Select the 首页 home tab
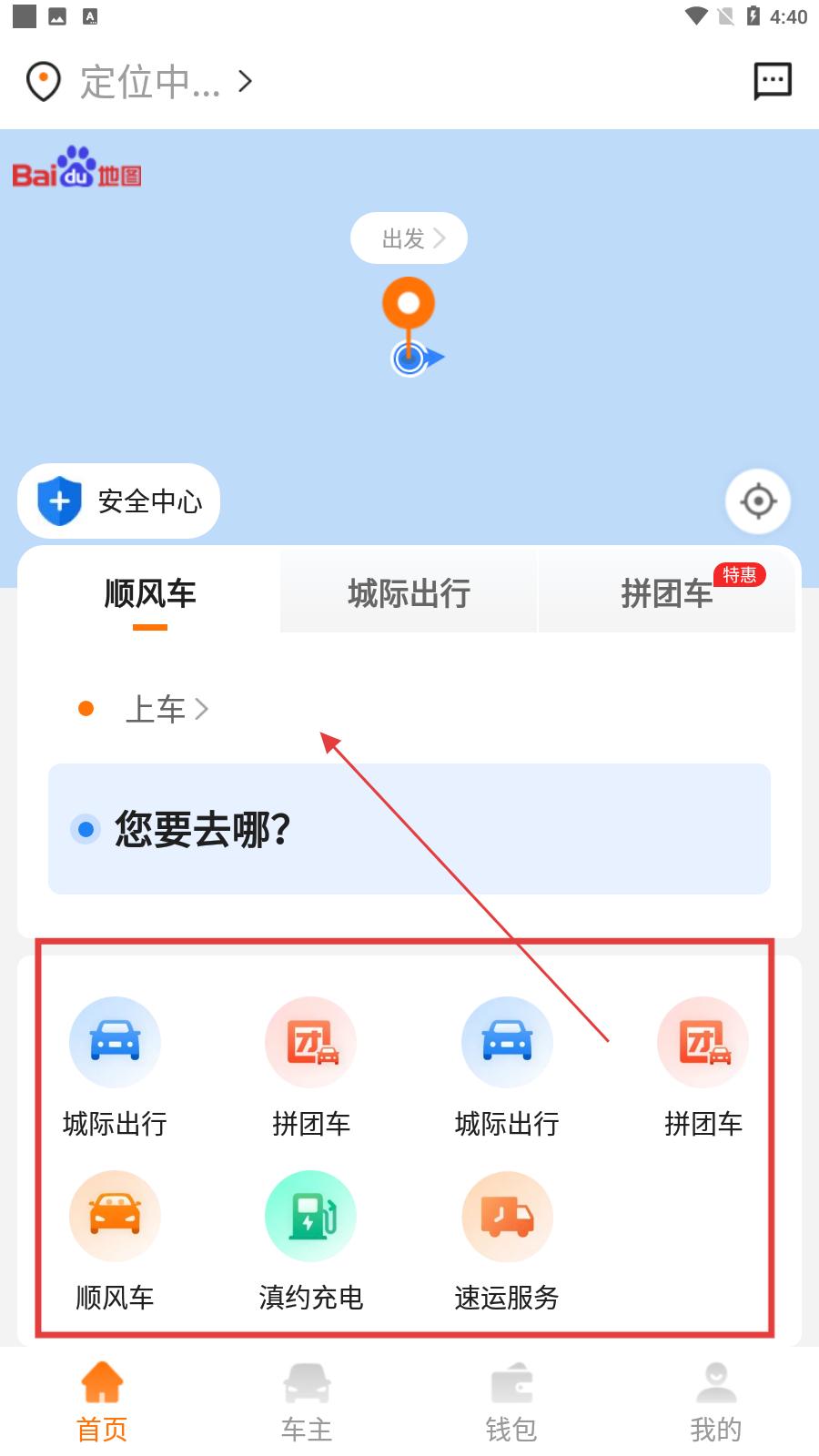 (102, 1402)
